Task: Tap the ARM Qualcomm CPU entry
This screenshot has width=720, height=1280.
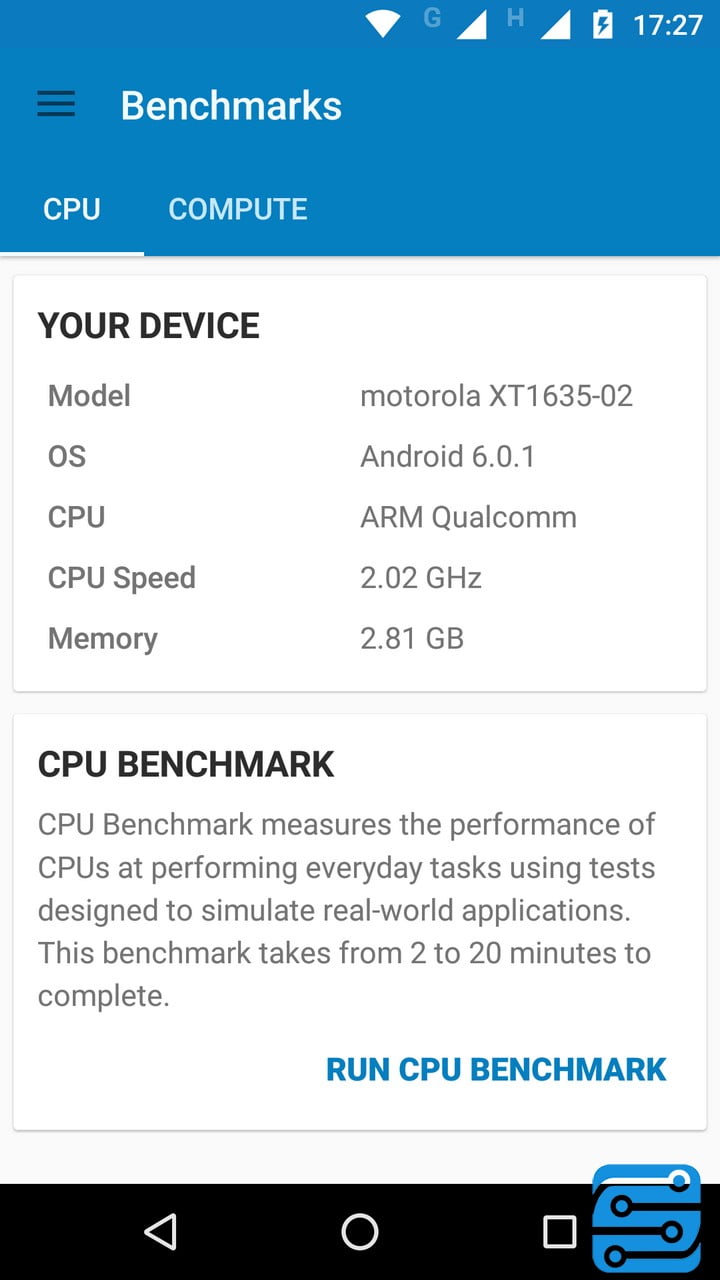Action: [468, 517]
